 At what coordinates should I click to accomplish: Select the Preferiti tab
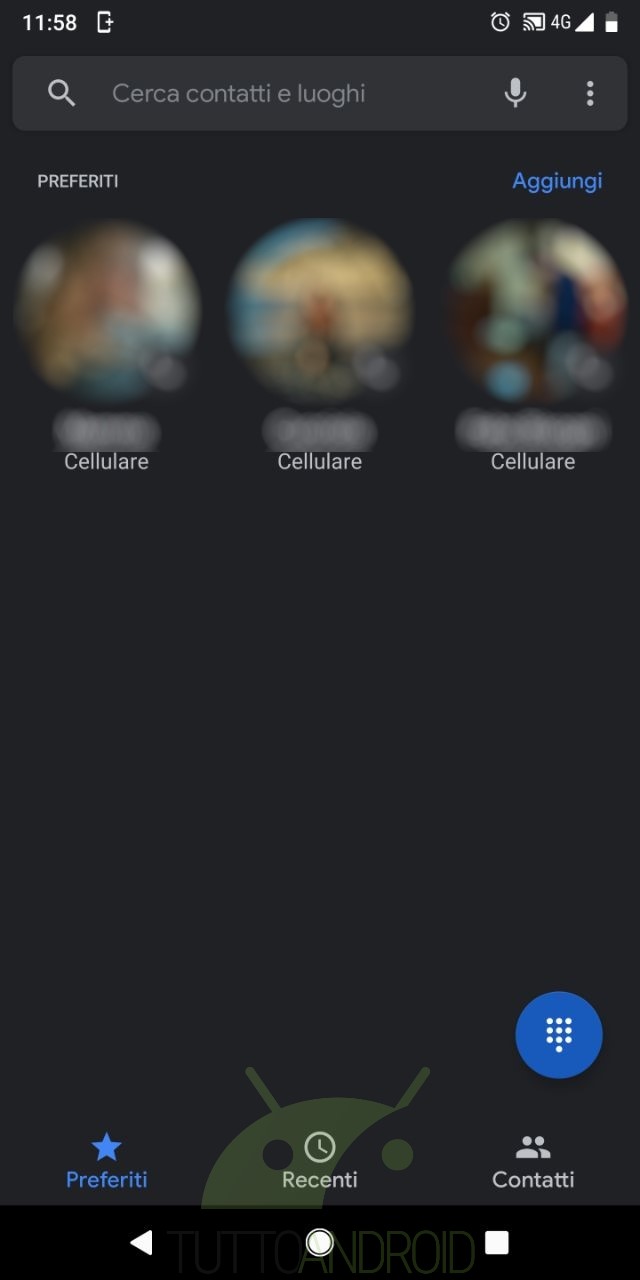(107, 1160)
